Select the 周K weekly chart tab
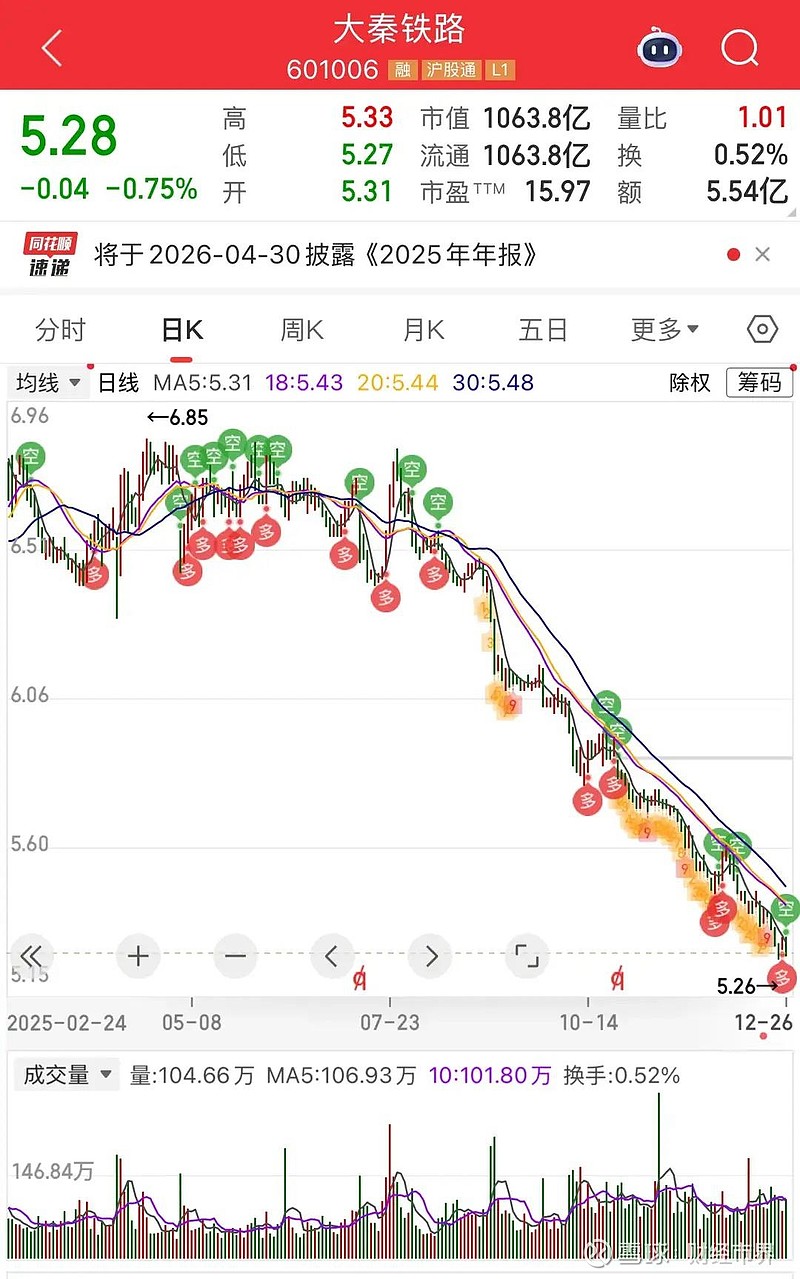Image resolution: width=800 pixels, height=1279 pixels. pyautogui.click(x=300, y=329)
